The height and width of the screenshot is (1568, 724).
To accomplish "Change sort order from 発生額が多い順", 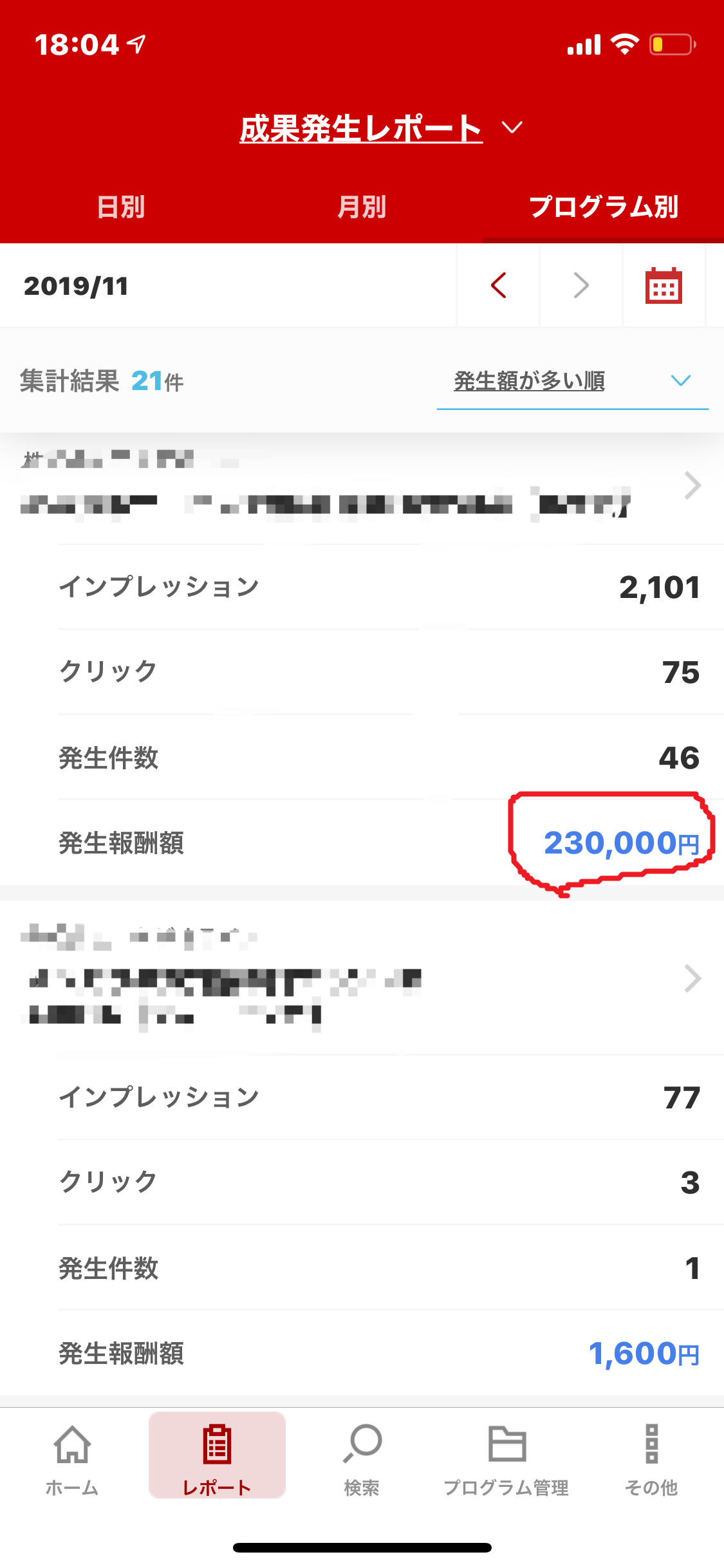I will pyautogui.click(x=572, y=381).
